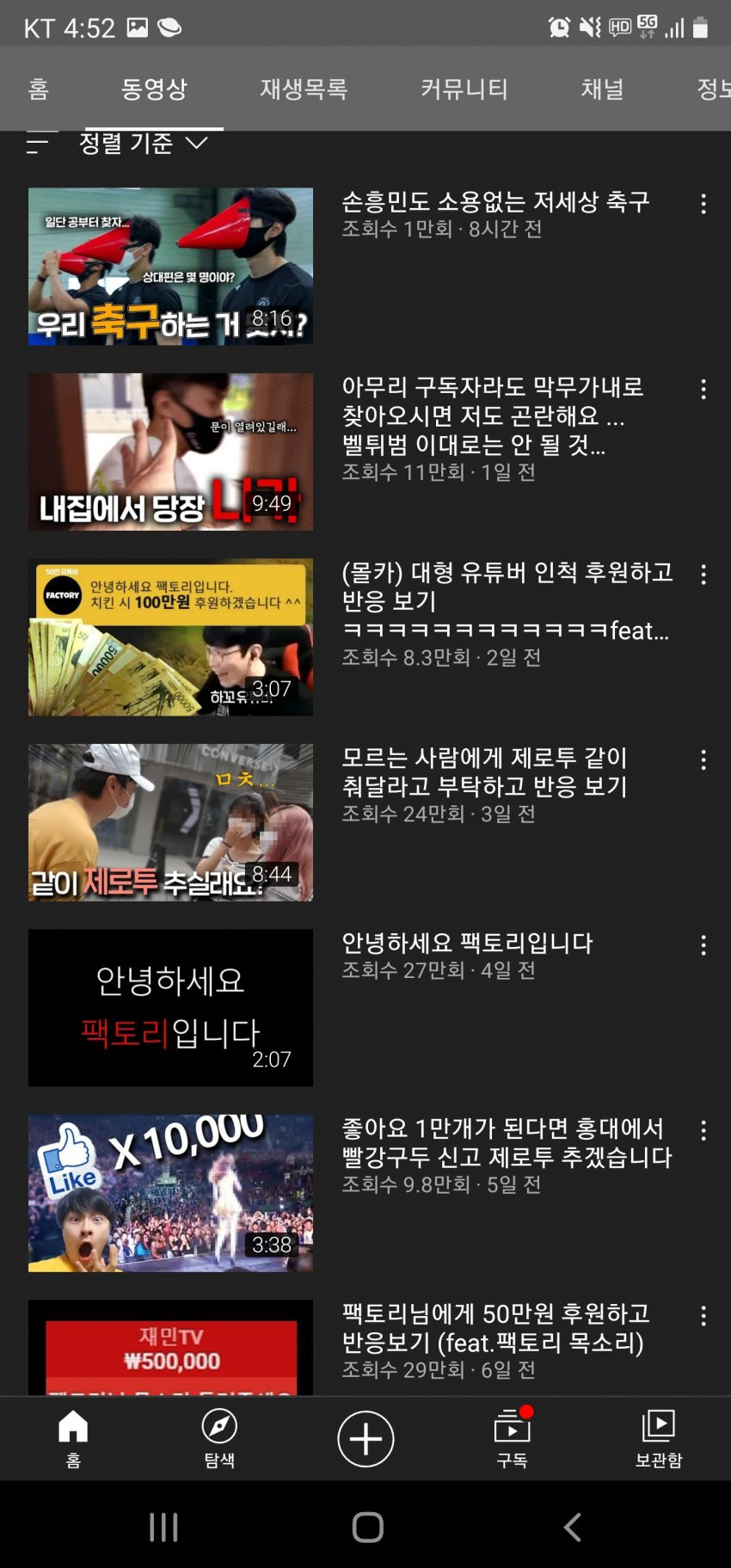Switch to the 재생목록 tab
This screenshot has height=1568, width=731.
[x=304, y=89]
